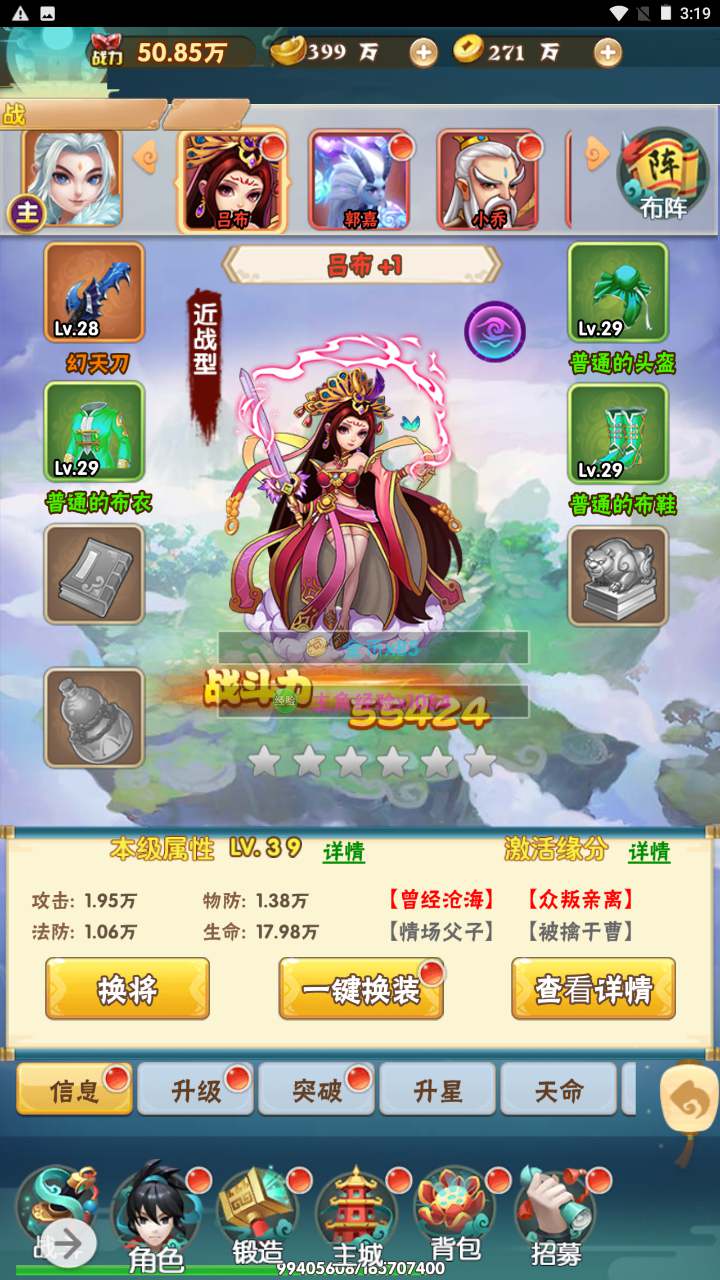This screenshot has width=720, height=1280.
Task: Tap the plus button next to 399万 ingots
Action: pos(424,53)
